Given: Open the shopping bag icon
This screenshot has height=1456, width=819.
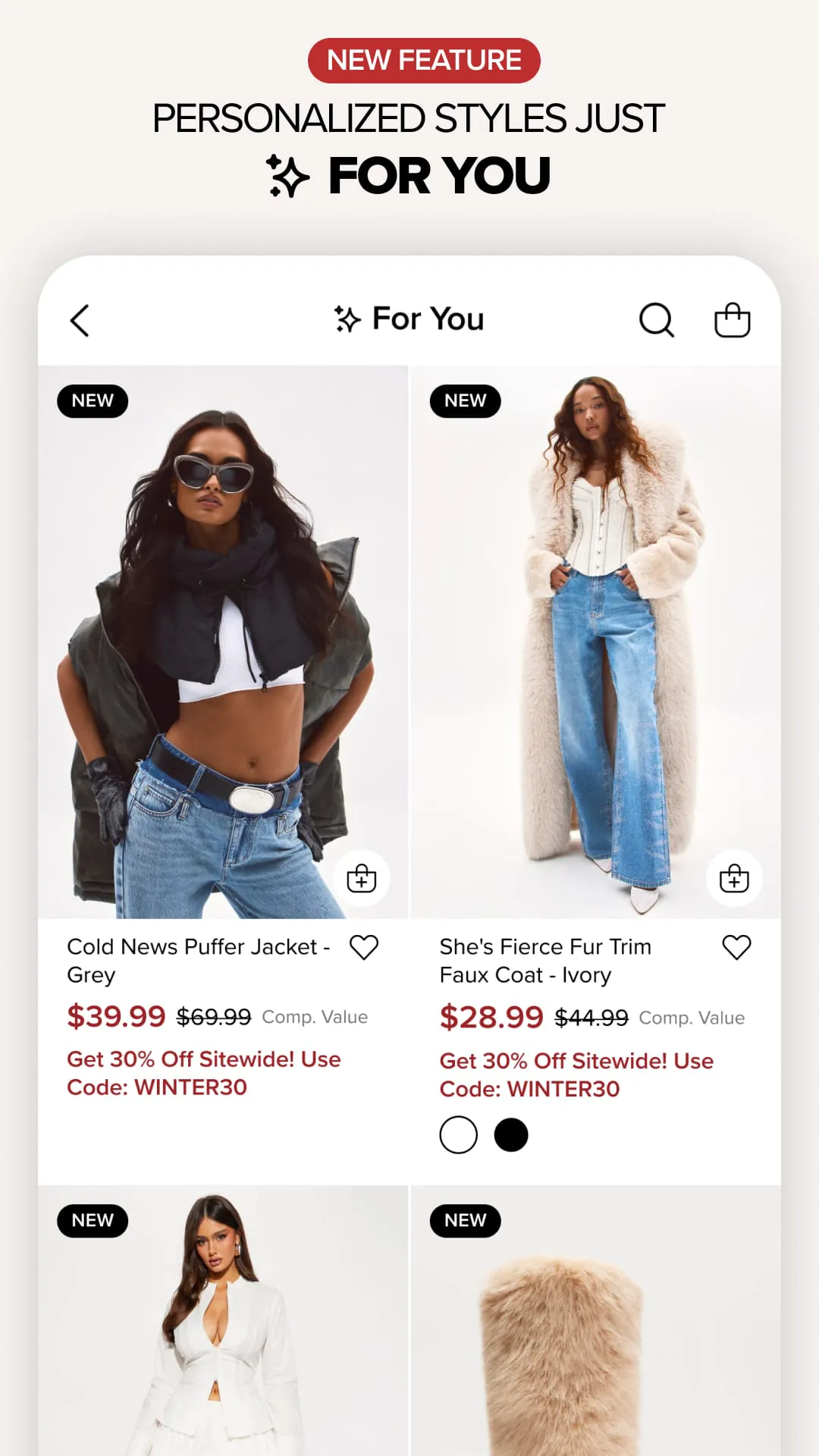Looking at the screenshot, I should coord(732,320).
